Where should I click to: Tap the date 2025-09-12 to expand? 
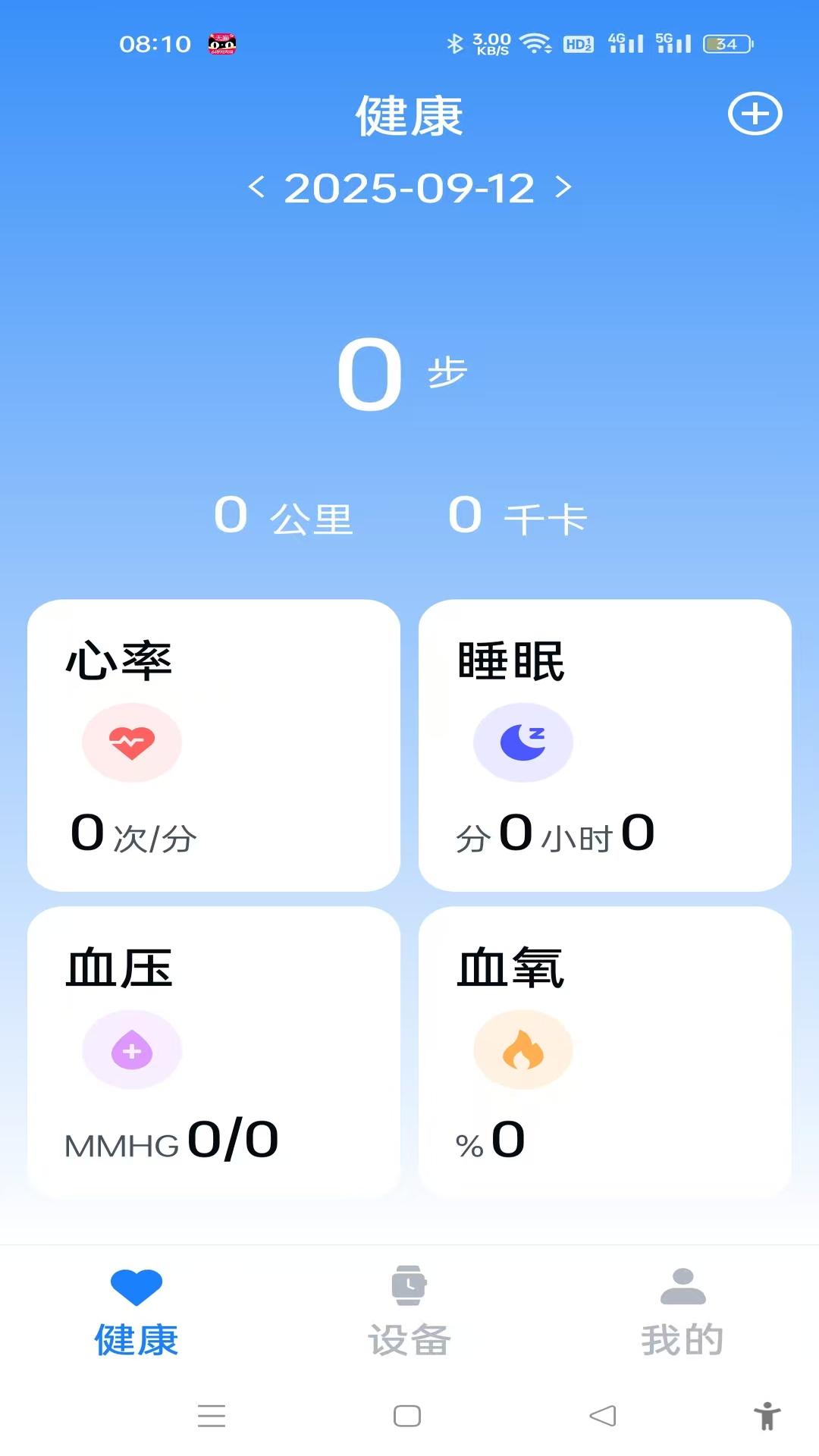[x=409, y=188]
